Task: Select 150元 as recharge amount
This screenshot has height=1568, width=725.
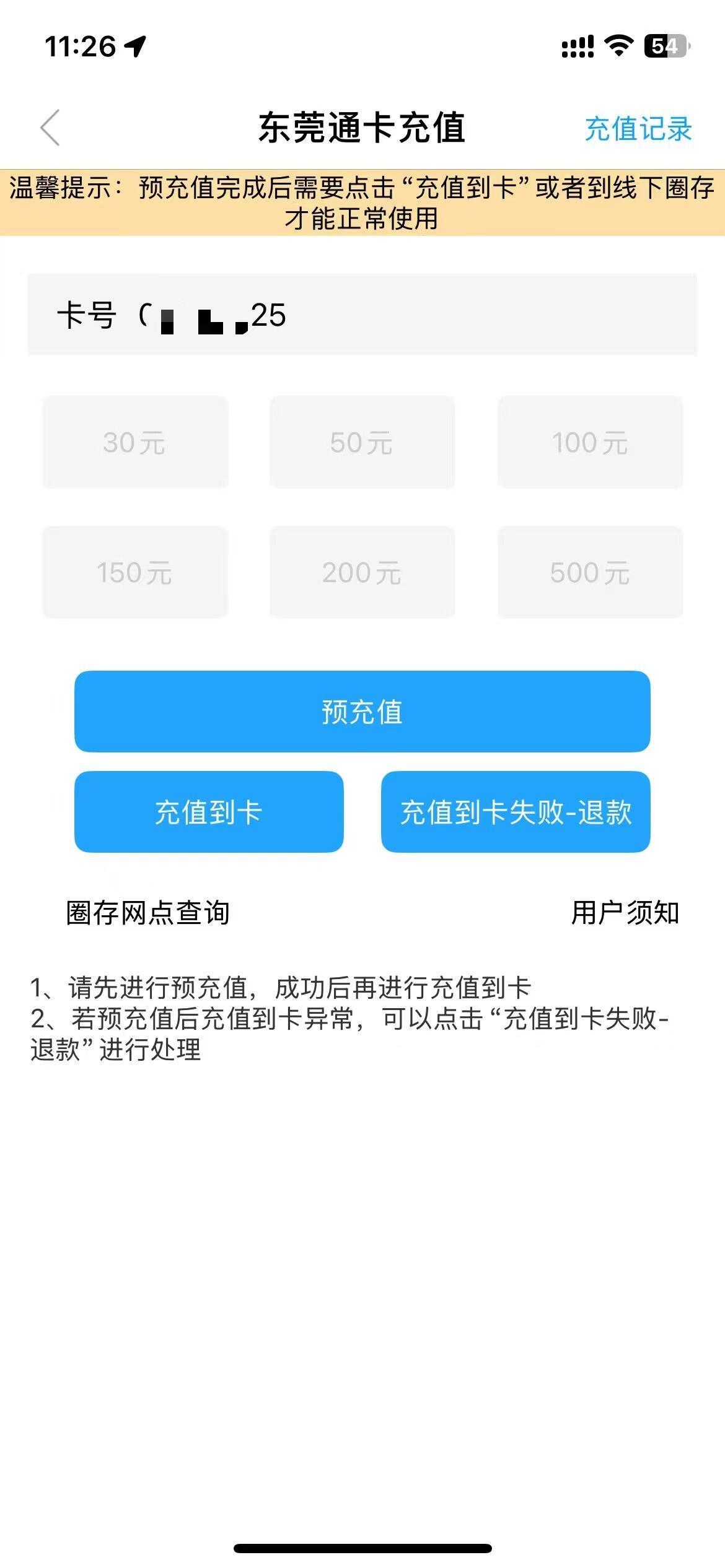Action: tap(135, 572)
